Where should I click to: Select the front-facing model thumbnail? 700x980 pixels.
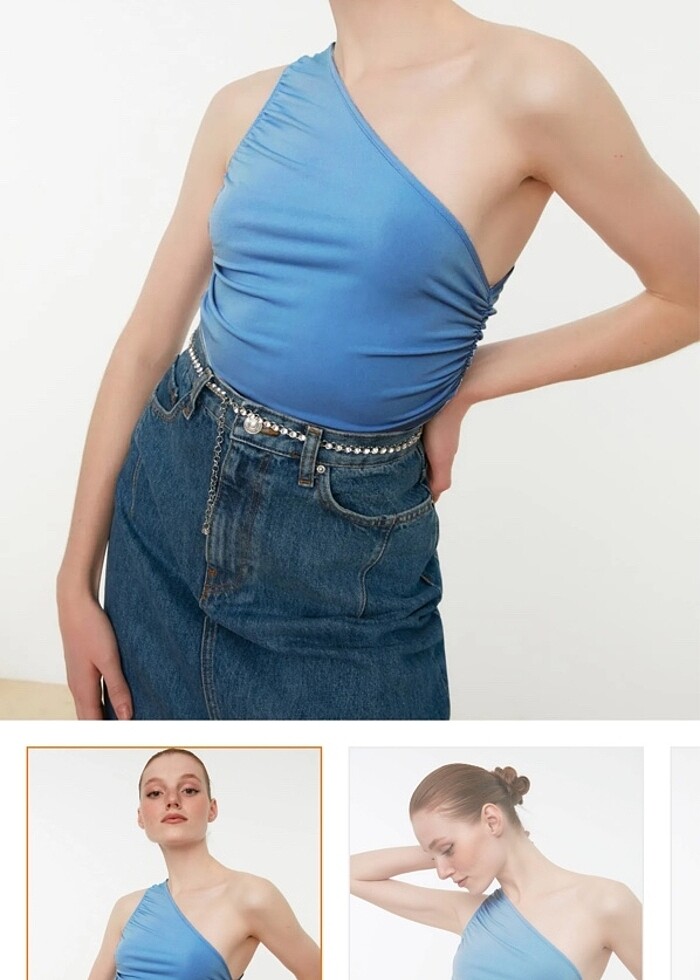pyautogui.click(x=174, y=863)
